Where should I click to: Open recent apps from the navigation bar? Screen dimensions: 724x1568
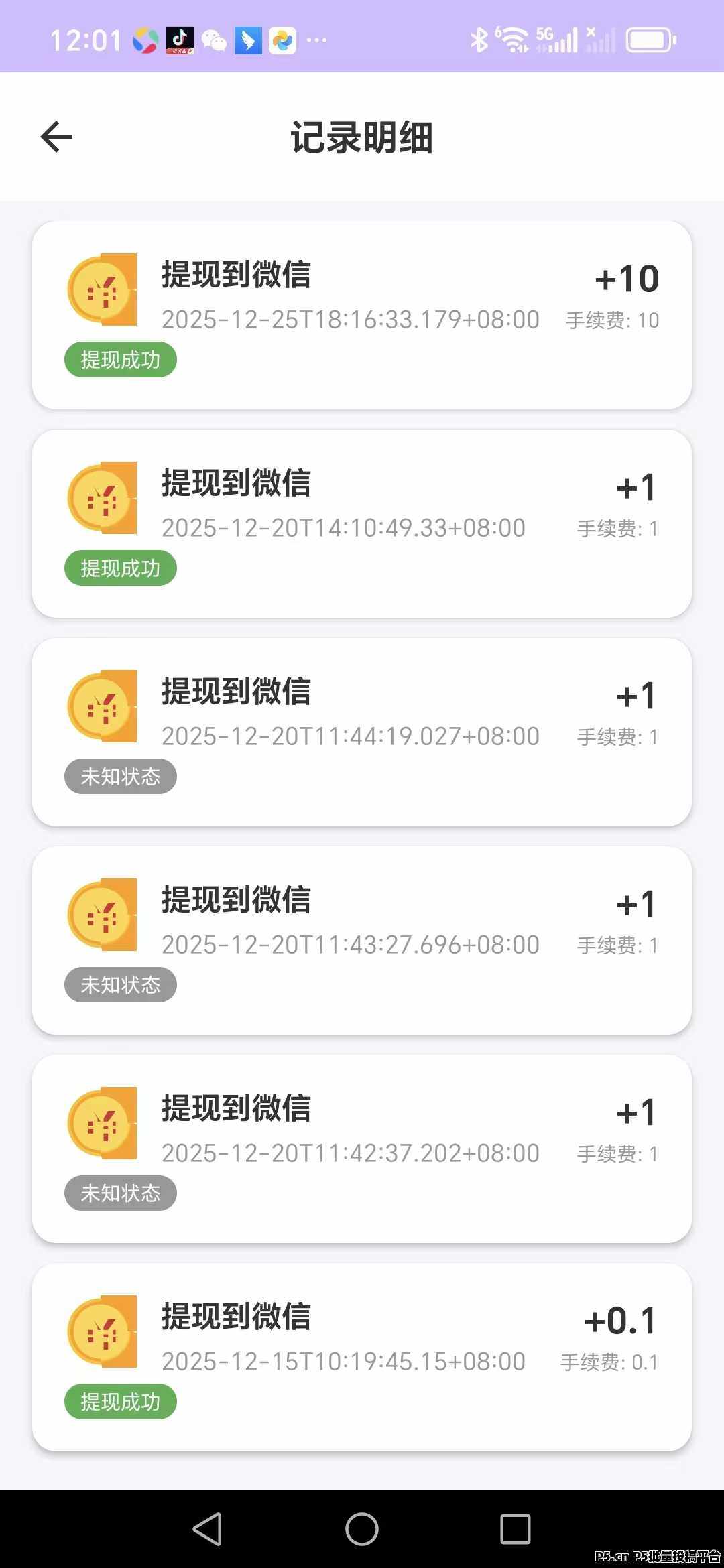[516, 1529]
